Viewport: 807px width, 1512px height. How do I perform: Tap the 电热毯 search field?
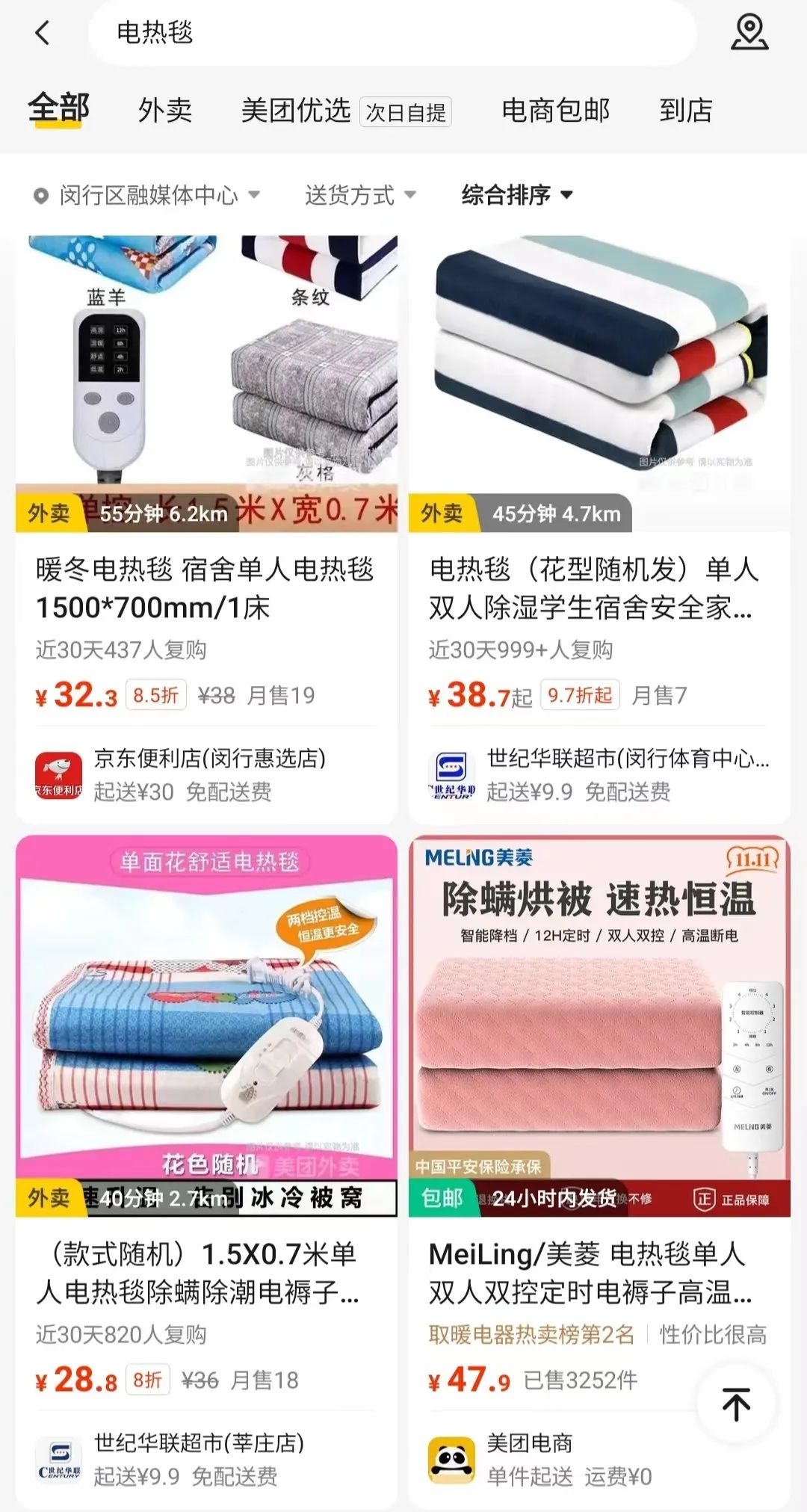tap(389, 33)
